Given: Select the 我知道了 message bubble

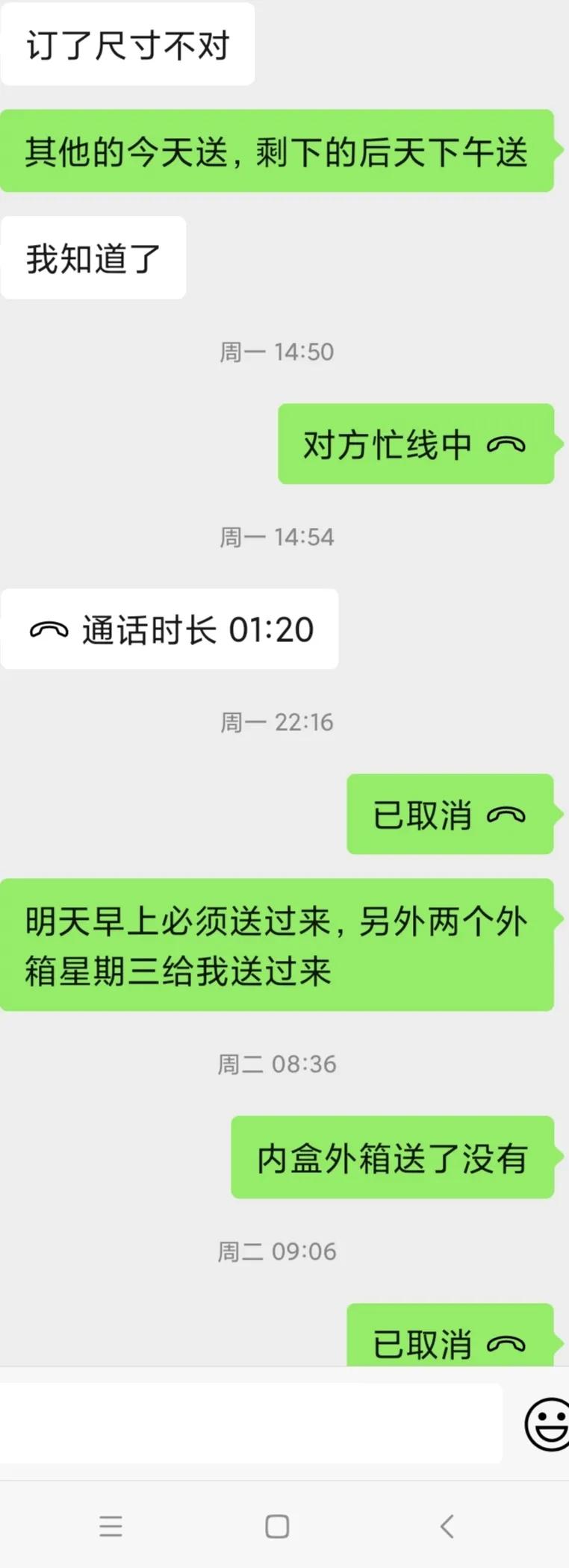Looking at the screenshot, I should [93, 258].
